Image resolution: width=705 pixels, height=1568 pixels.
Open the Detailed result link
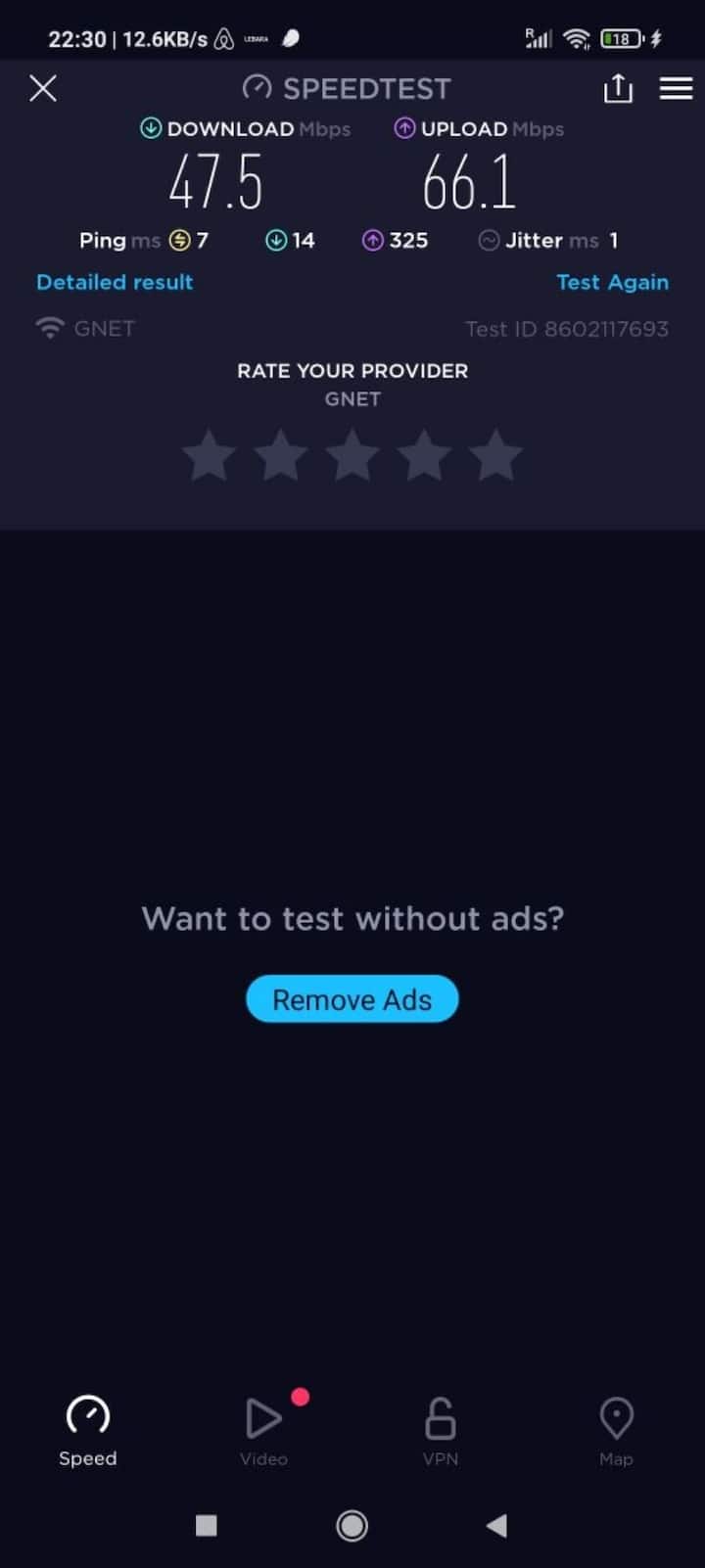pos(115,282)
